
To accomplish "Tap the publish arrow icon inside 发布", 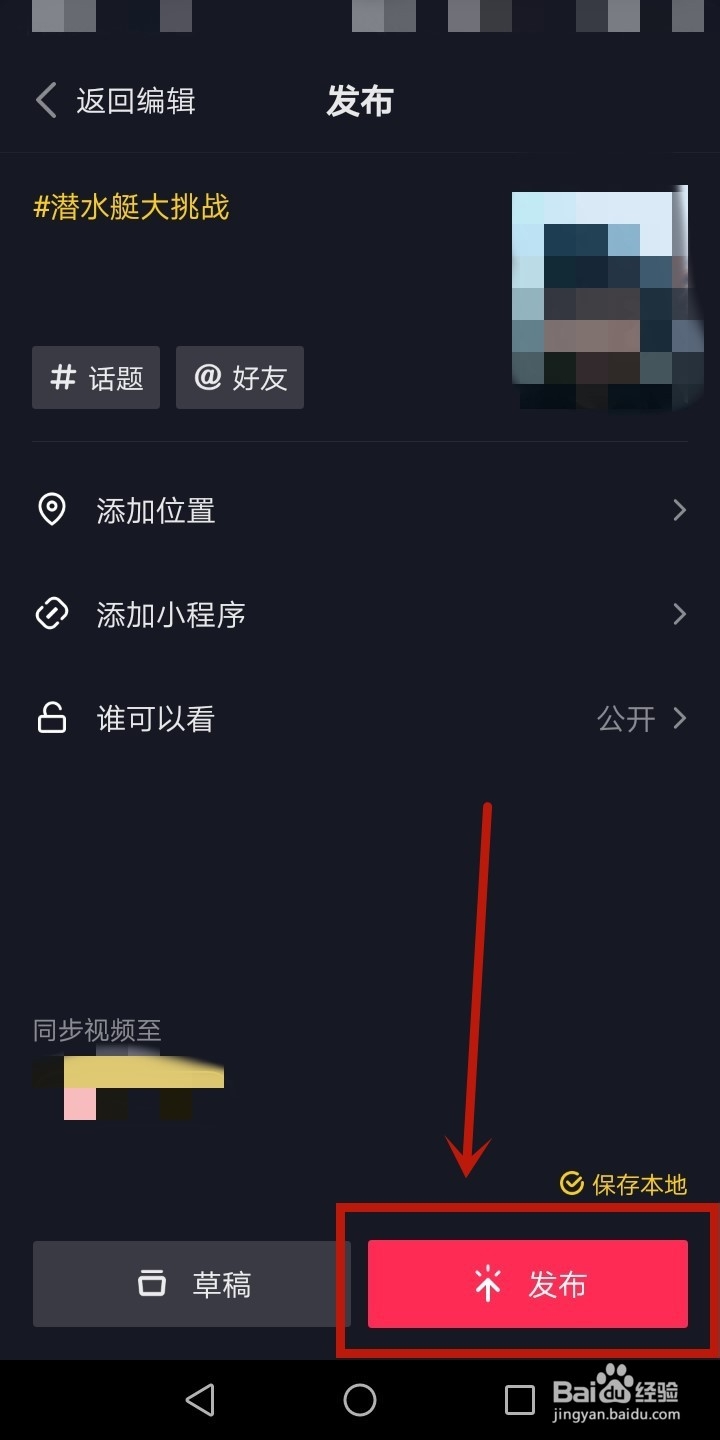I will [487, 1284].
